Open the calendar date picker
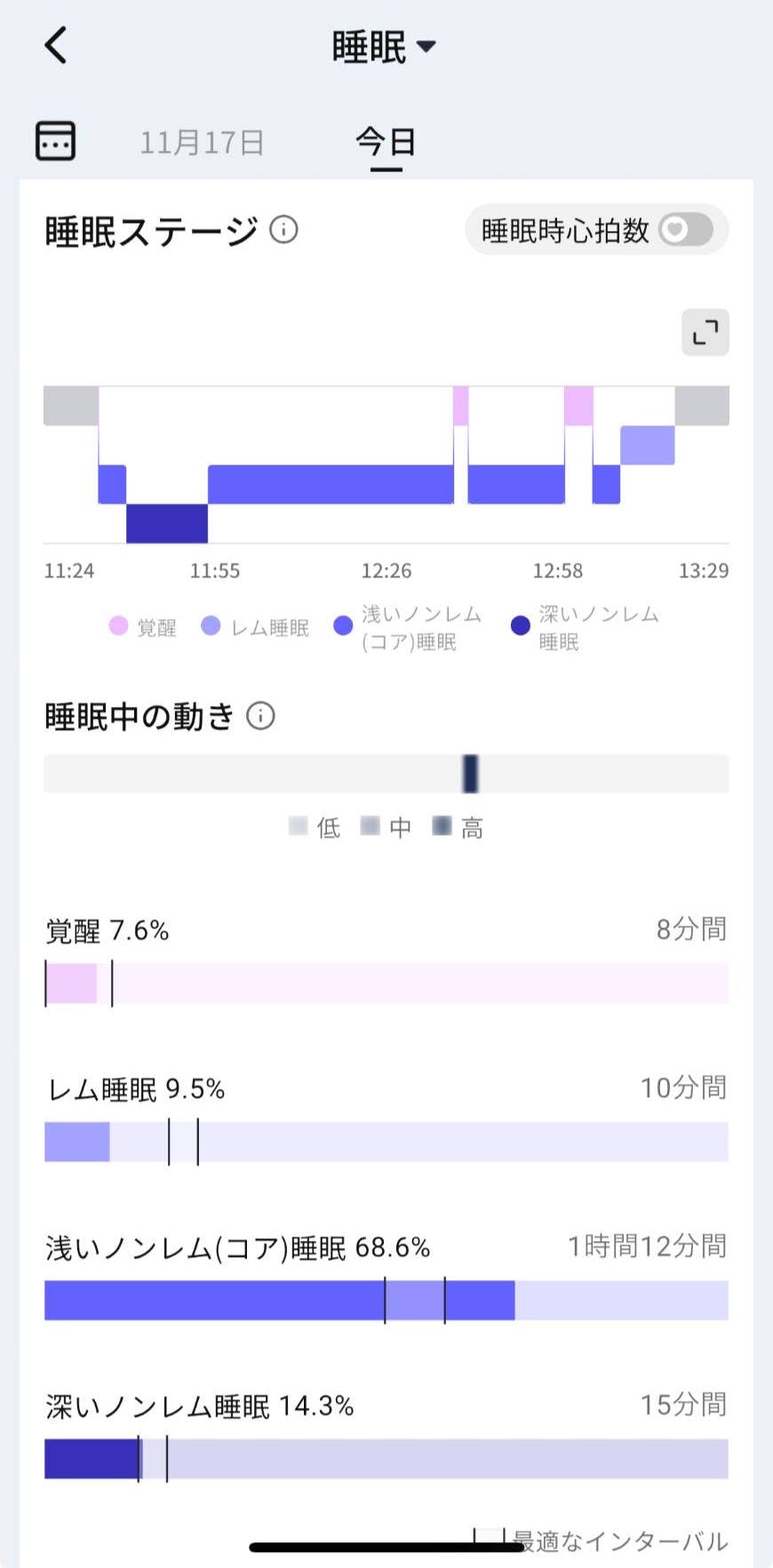The height and width of the screenshot is (1568, 773). point(55,140)
